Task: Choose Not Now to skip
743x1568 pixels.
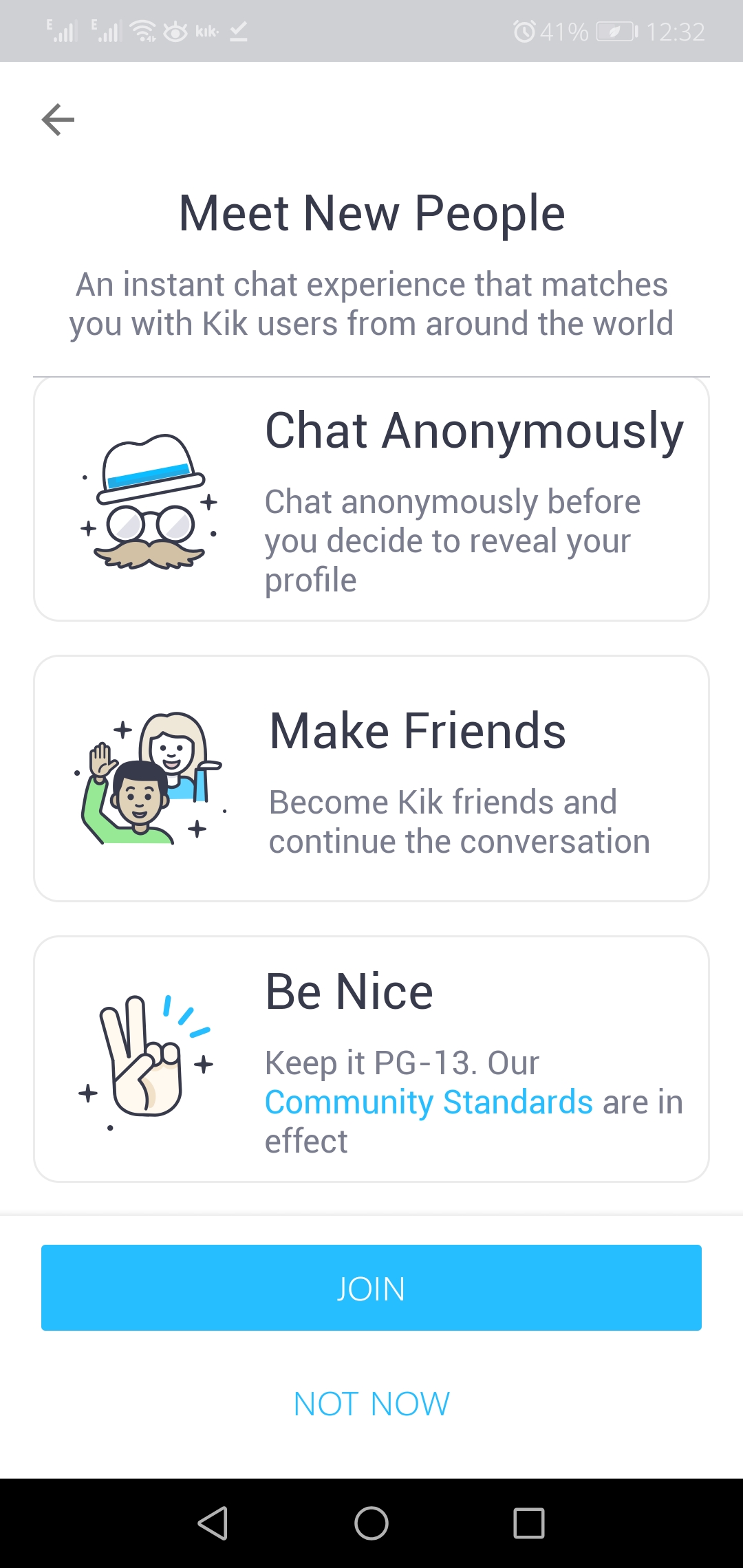Action: [x=371, y=1404]
